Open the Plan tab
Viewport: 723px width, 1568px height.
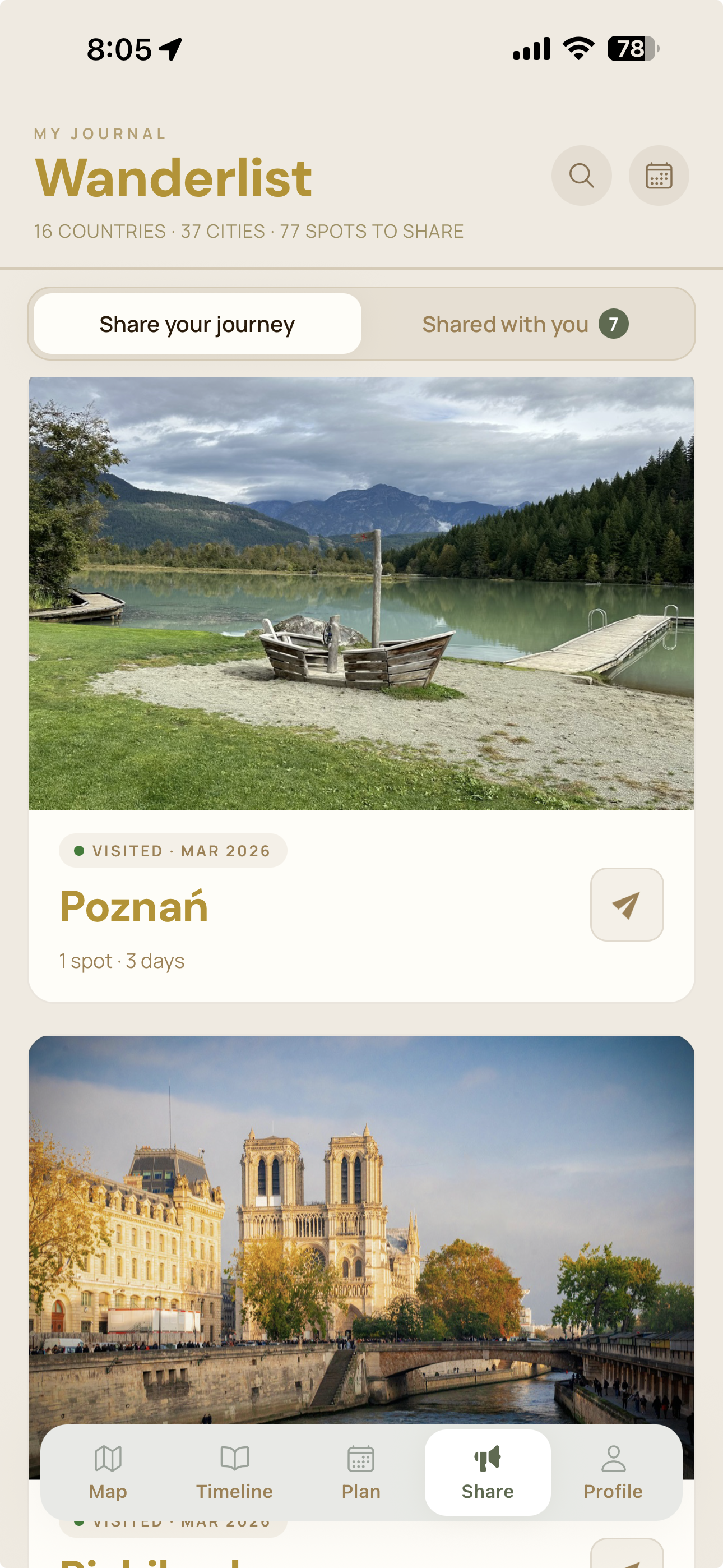click(x=361, y=1472)
